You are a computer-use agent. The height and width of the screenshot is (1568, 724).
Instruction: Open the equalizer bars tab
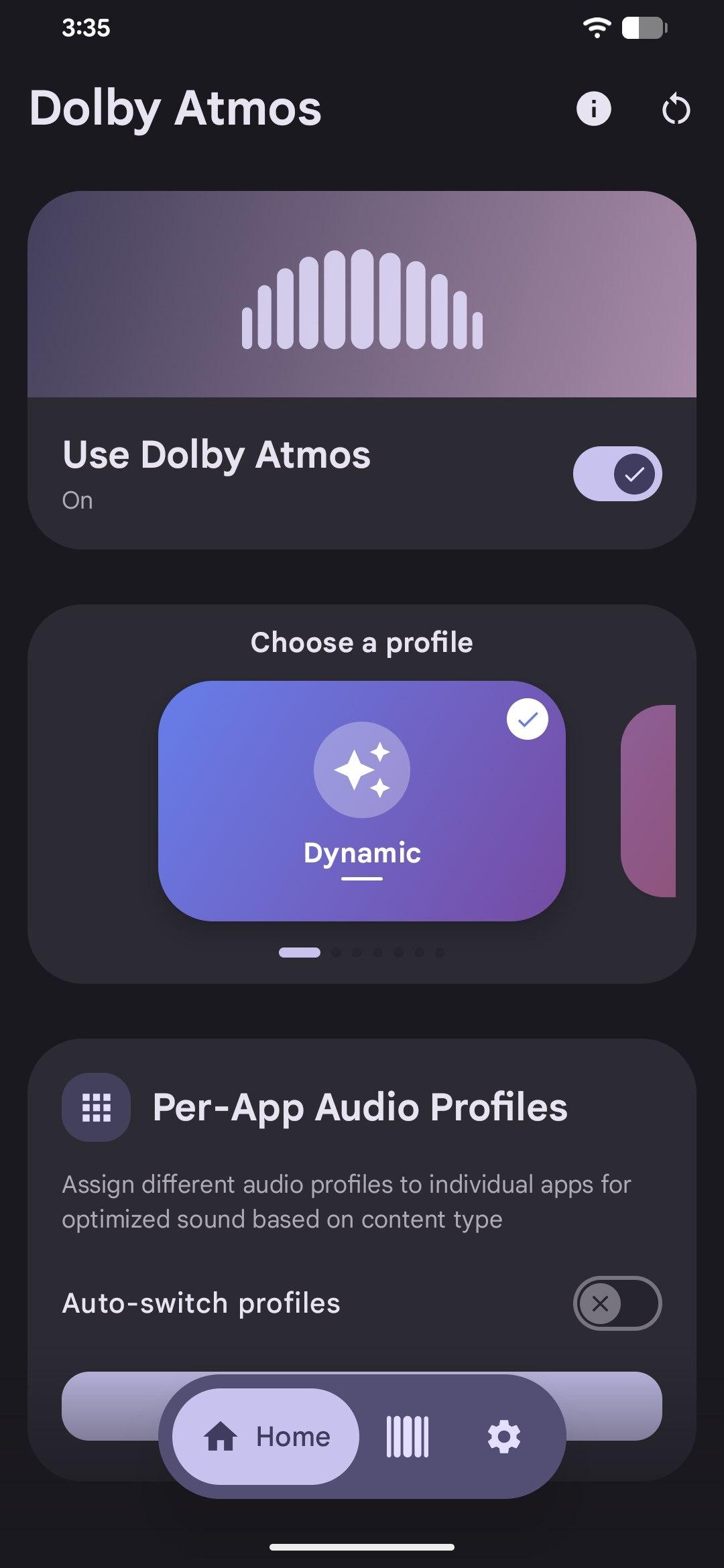tap(408, 1437)
